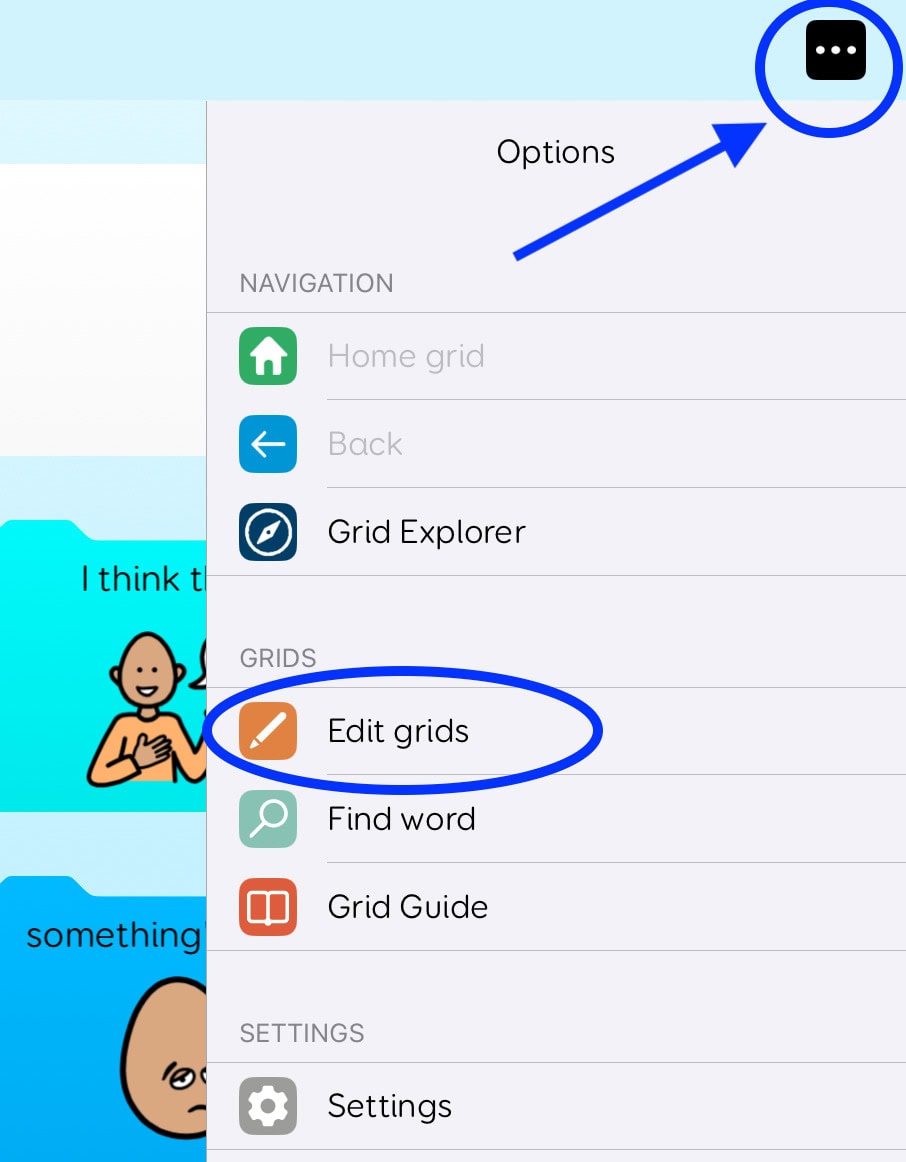Click the Find word menu entry
Screen dimensions: 906x1162
click(x=401, y=819)
